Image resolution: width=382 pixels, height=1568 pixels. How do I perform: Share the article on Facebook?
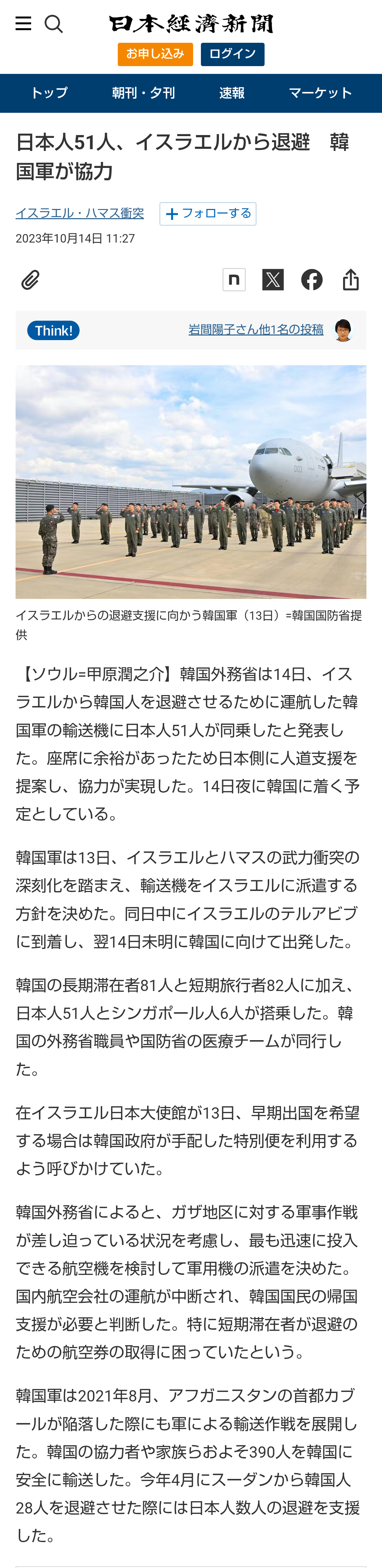click(x=312, y=280)
